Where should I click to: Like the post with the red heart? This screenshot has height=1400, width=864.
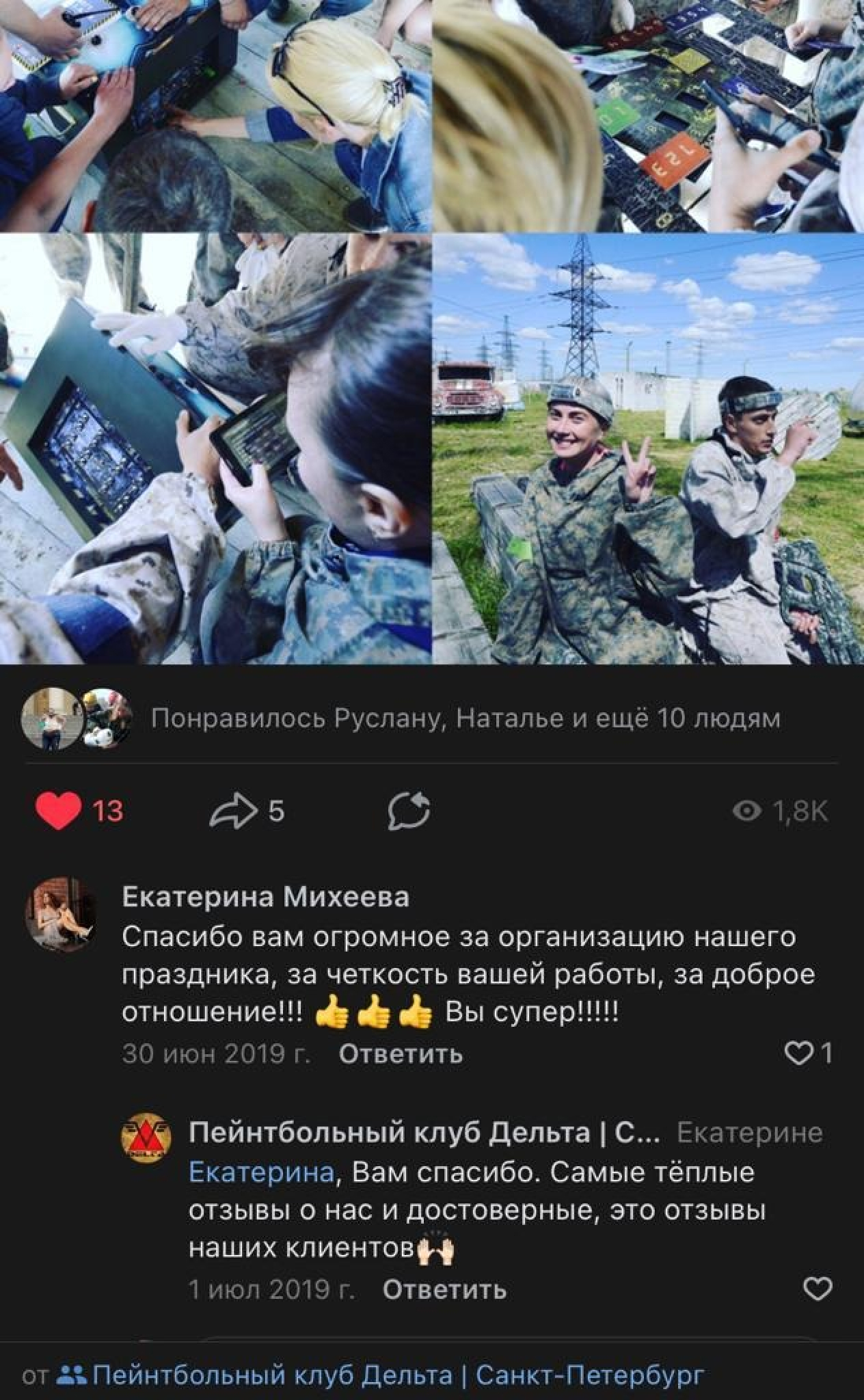(59, 811)
